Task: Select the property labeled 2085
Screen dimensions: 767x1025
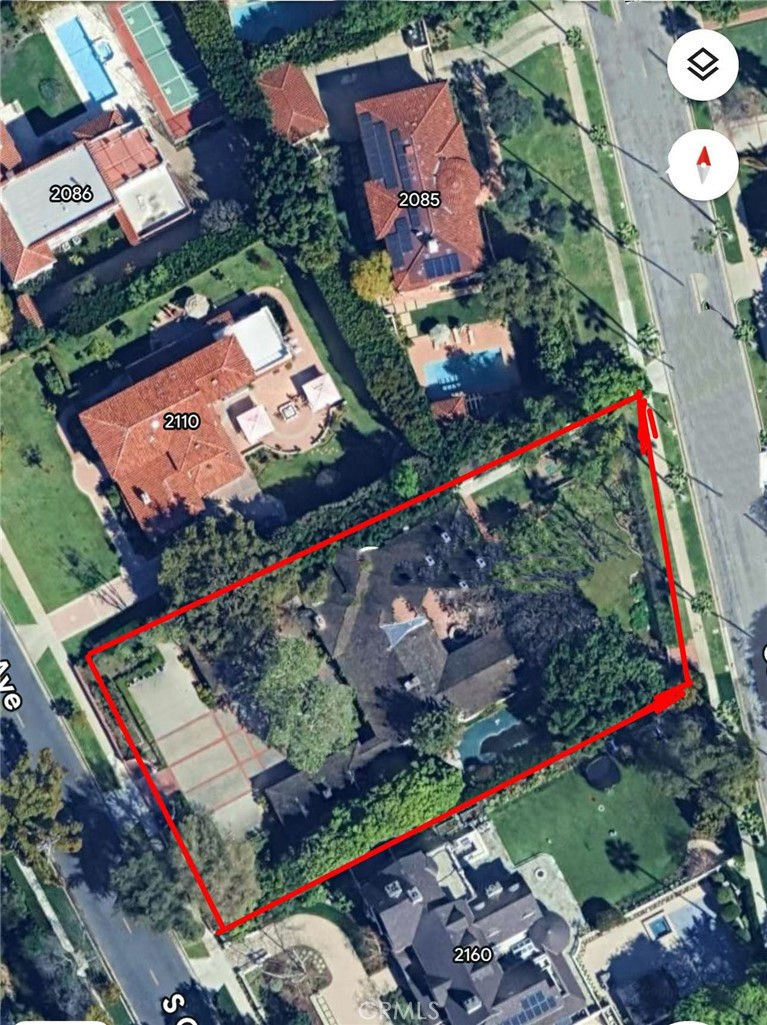Action: [417, 198]
